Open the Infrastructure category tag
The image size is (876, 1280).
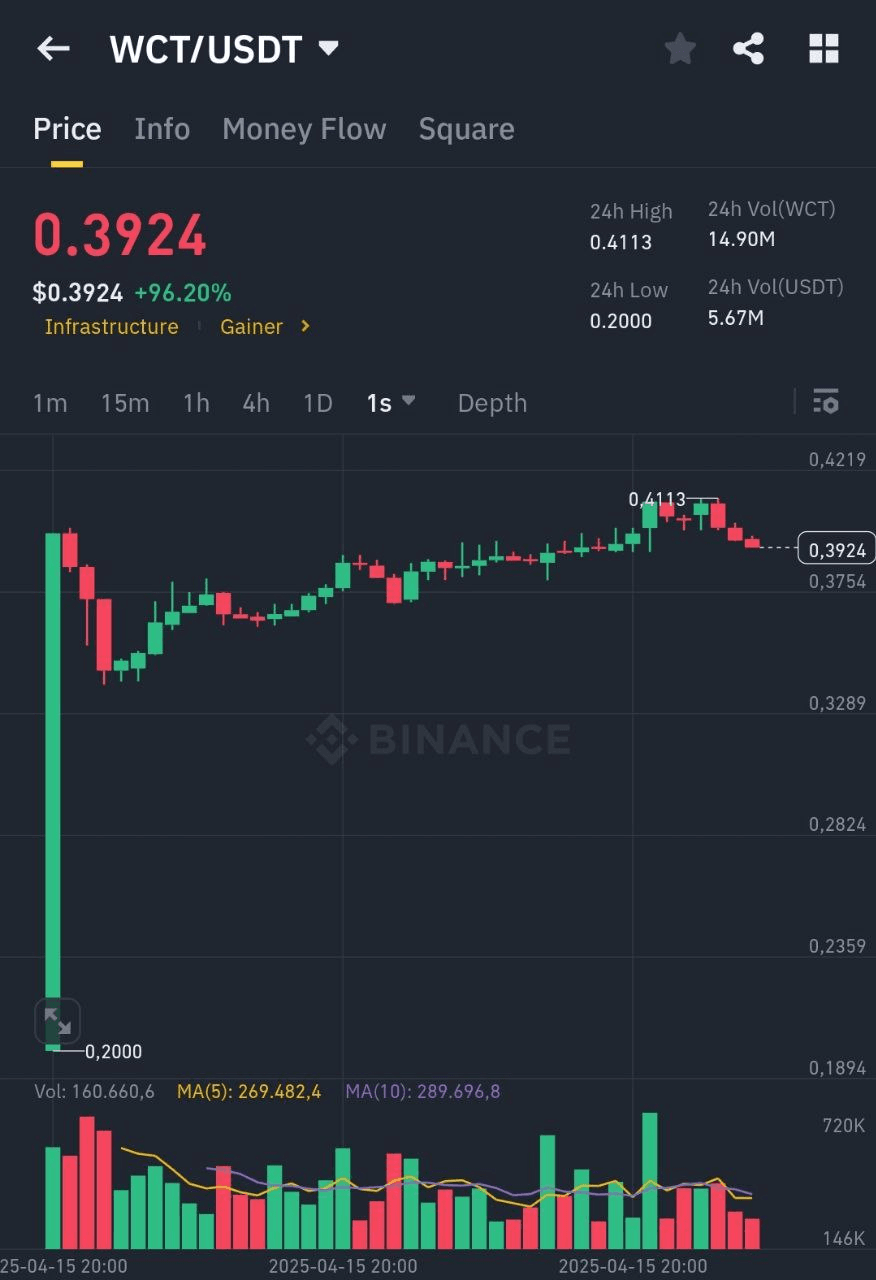[111, 327]
